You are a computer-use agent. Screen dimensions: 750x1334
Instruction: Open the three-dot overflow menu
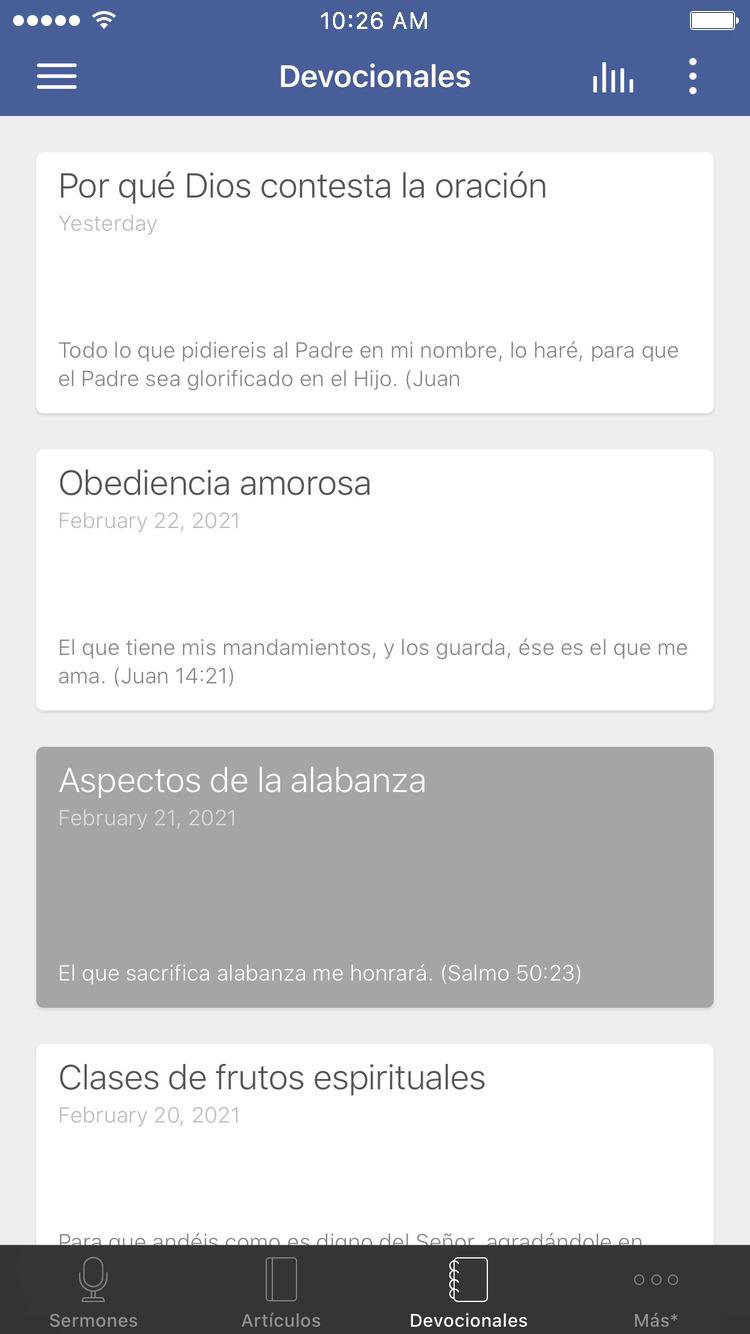point(692,77)
